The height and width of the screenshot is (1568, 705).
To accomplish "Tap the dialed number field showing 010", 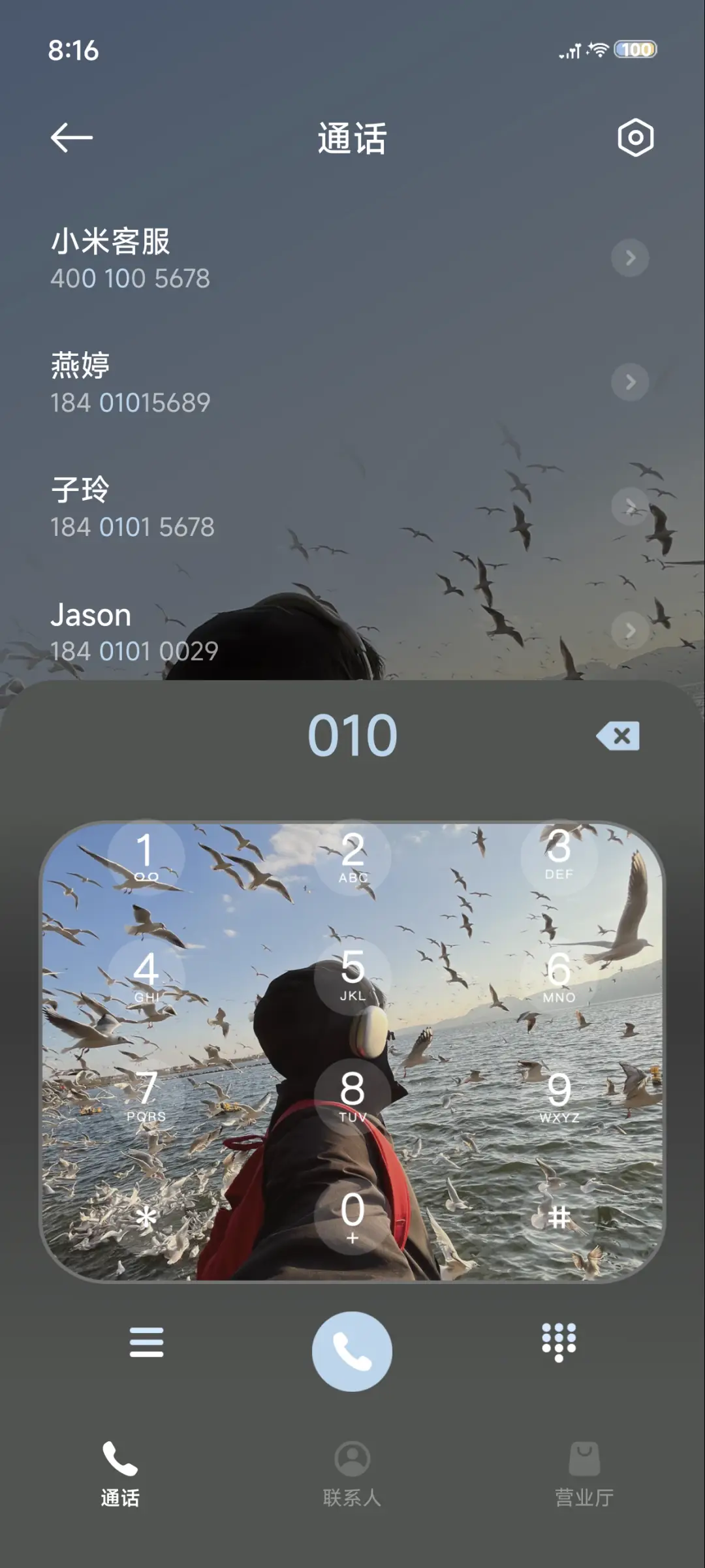I will tap(352, 736).
